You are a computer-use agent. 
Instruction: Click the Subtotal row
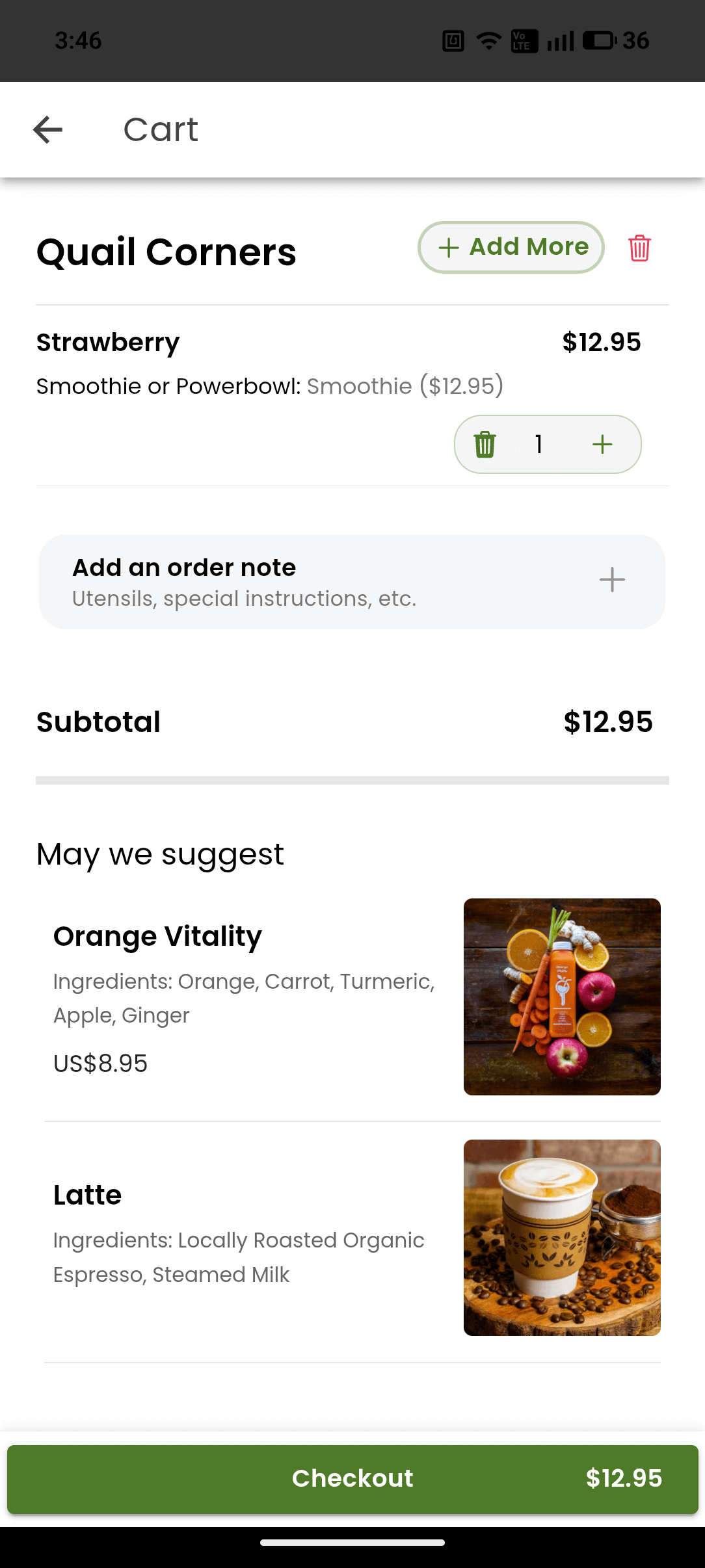(351, 722)
